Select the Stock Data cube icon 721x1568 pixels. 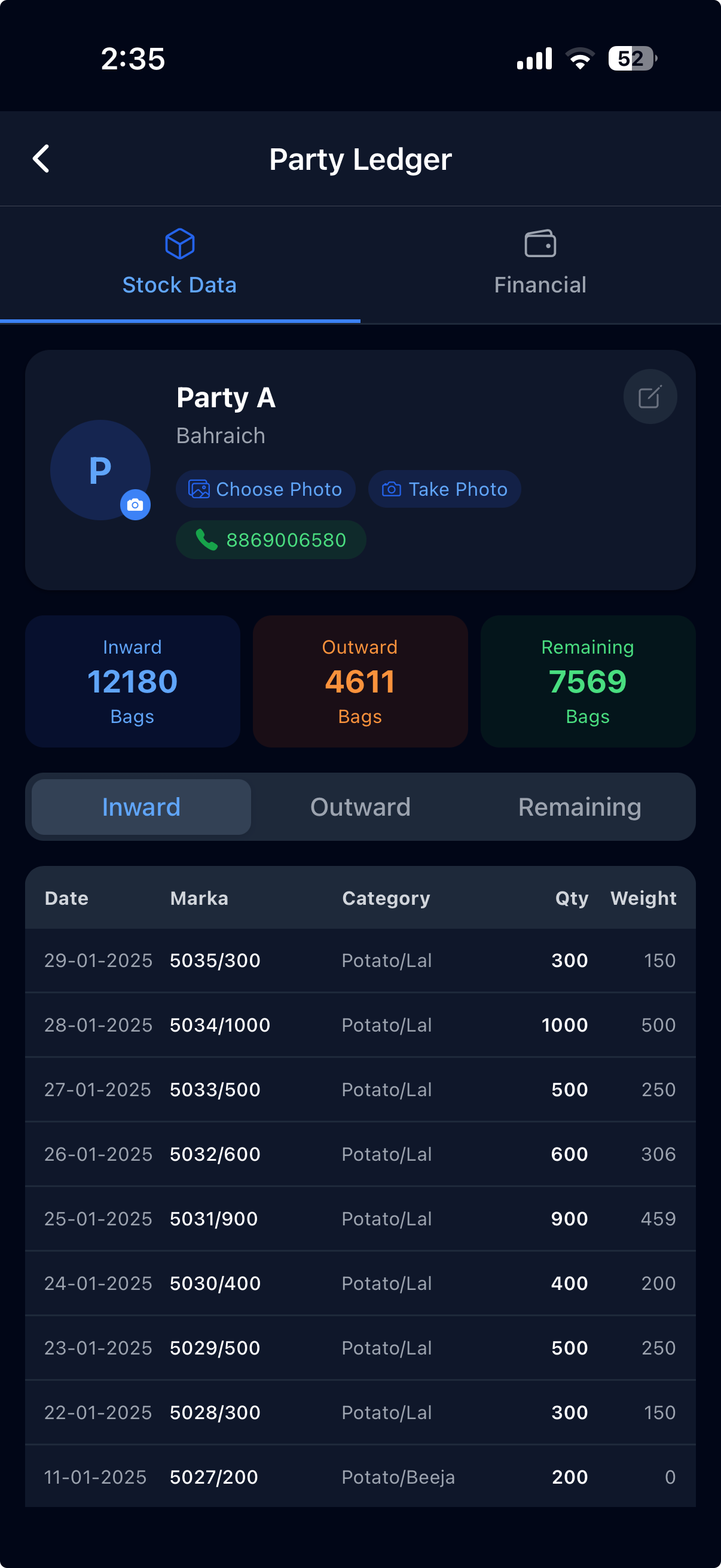coord(179,243)
